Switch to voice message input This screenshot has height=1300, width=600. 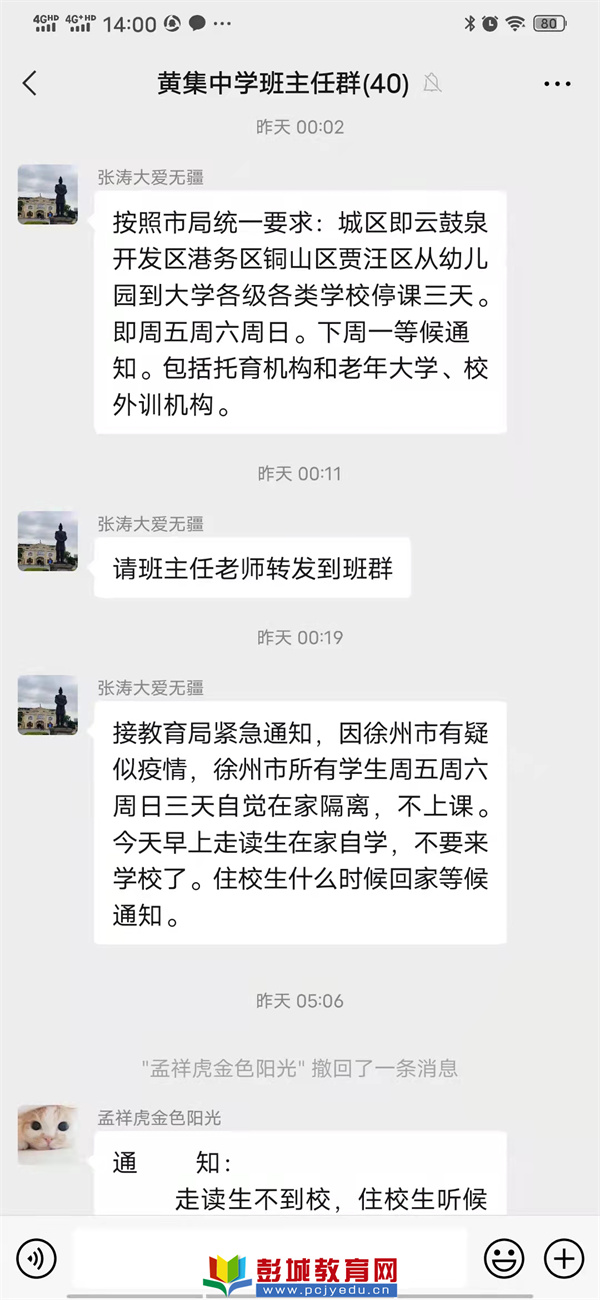coord(37,1257)
